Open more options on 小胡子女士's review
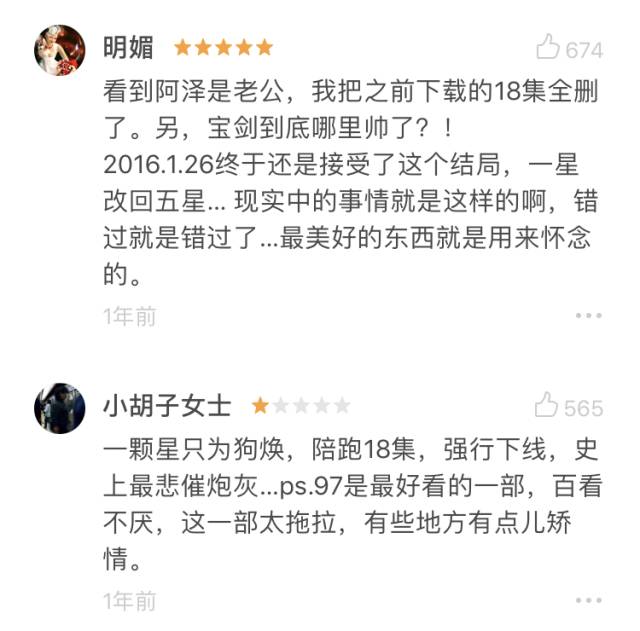The image size is (640, 631). tap(589, 601)
